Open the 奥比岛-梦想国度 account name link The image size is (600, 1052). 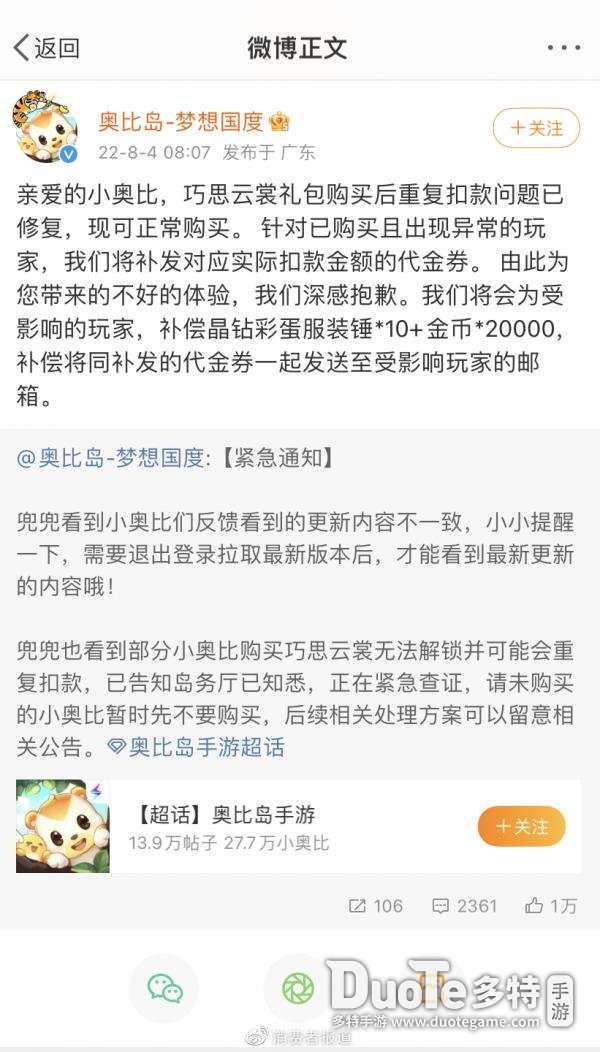[180, 121]
